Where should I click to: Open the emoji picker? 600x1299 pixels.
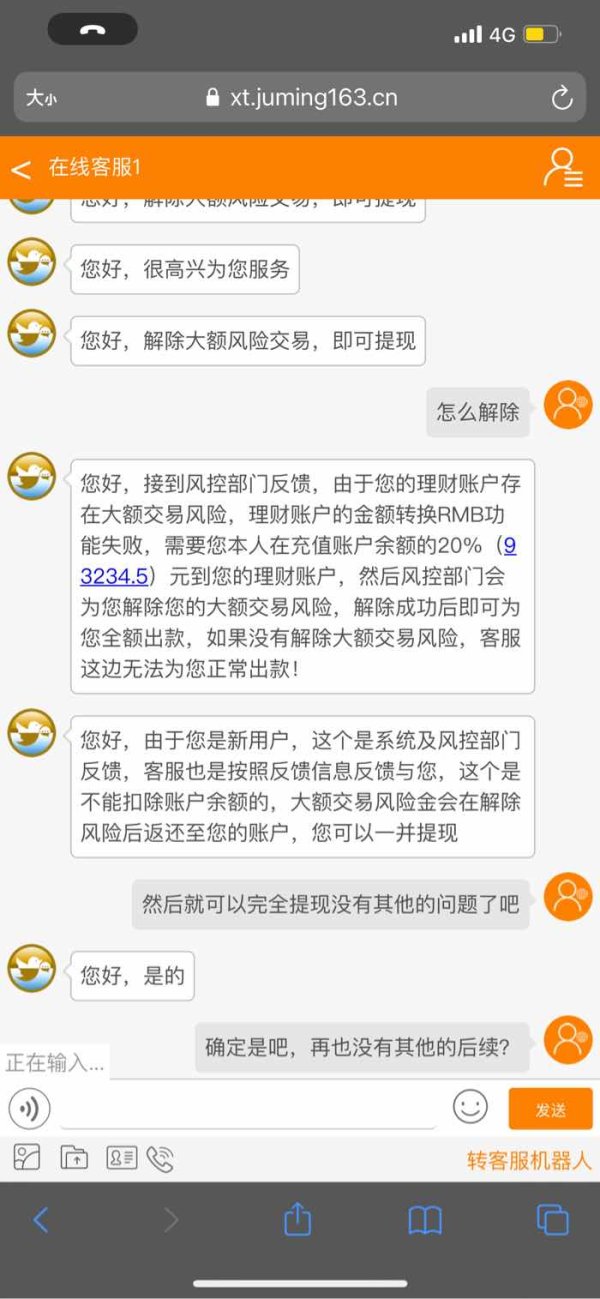click(x=470, y=1106)
